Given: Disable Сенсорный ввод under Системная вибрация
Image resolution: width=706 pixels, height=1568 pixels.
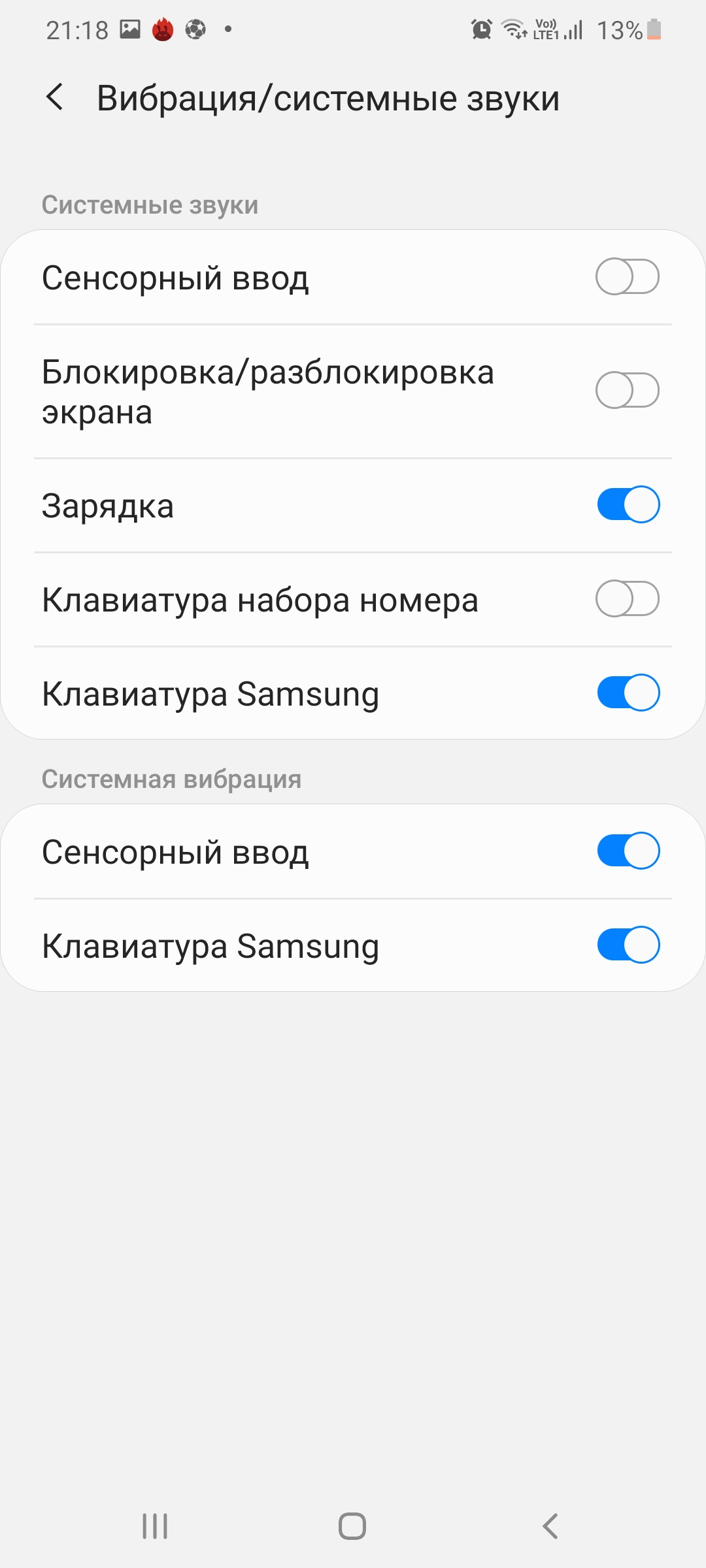Looking at the screenshot, I should click(628, 851).
